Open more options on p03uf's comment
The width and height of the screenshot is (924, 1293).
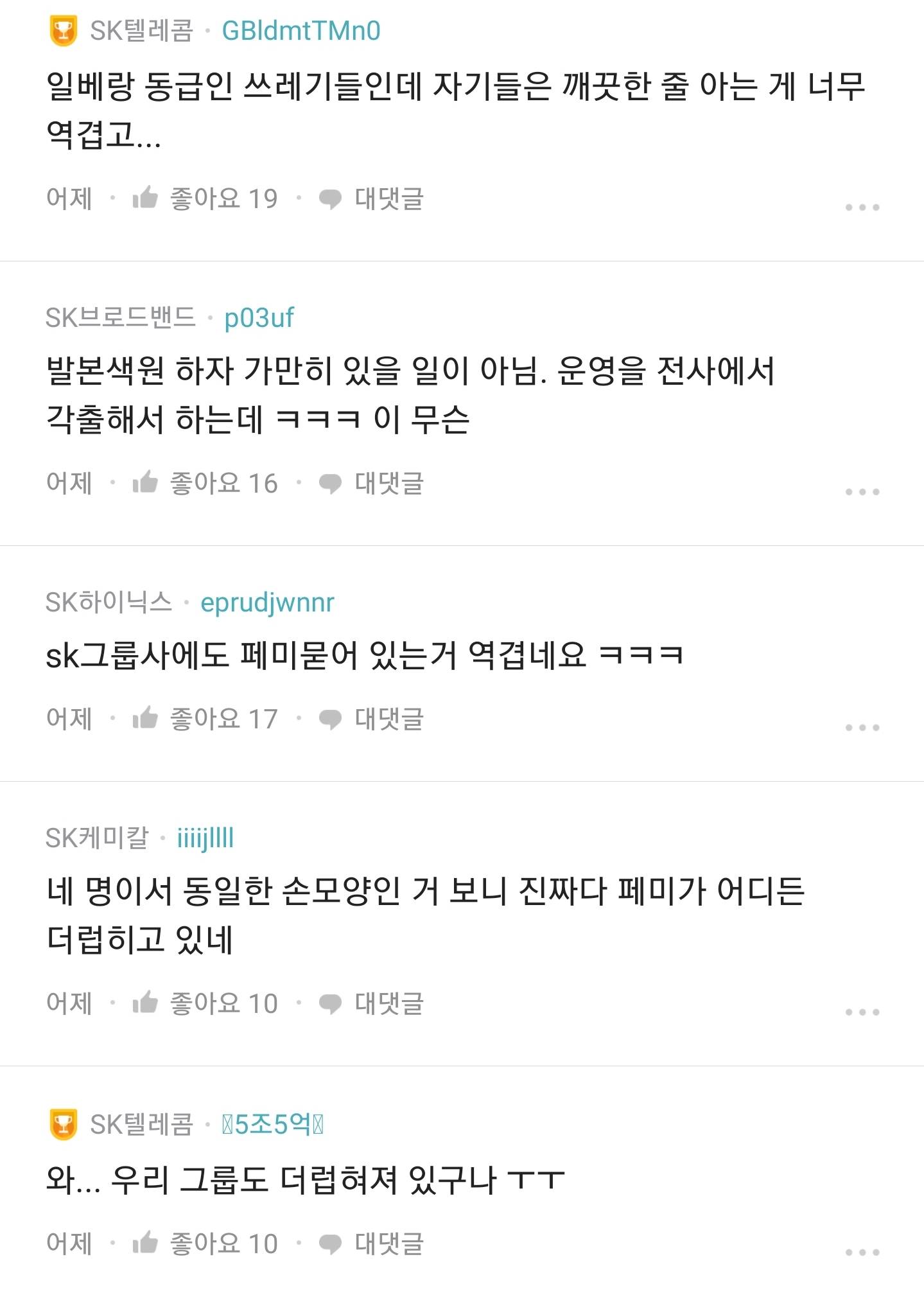click(862, 491)
